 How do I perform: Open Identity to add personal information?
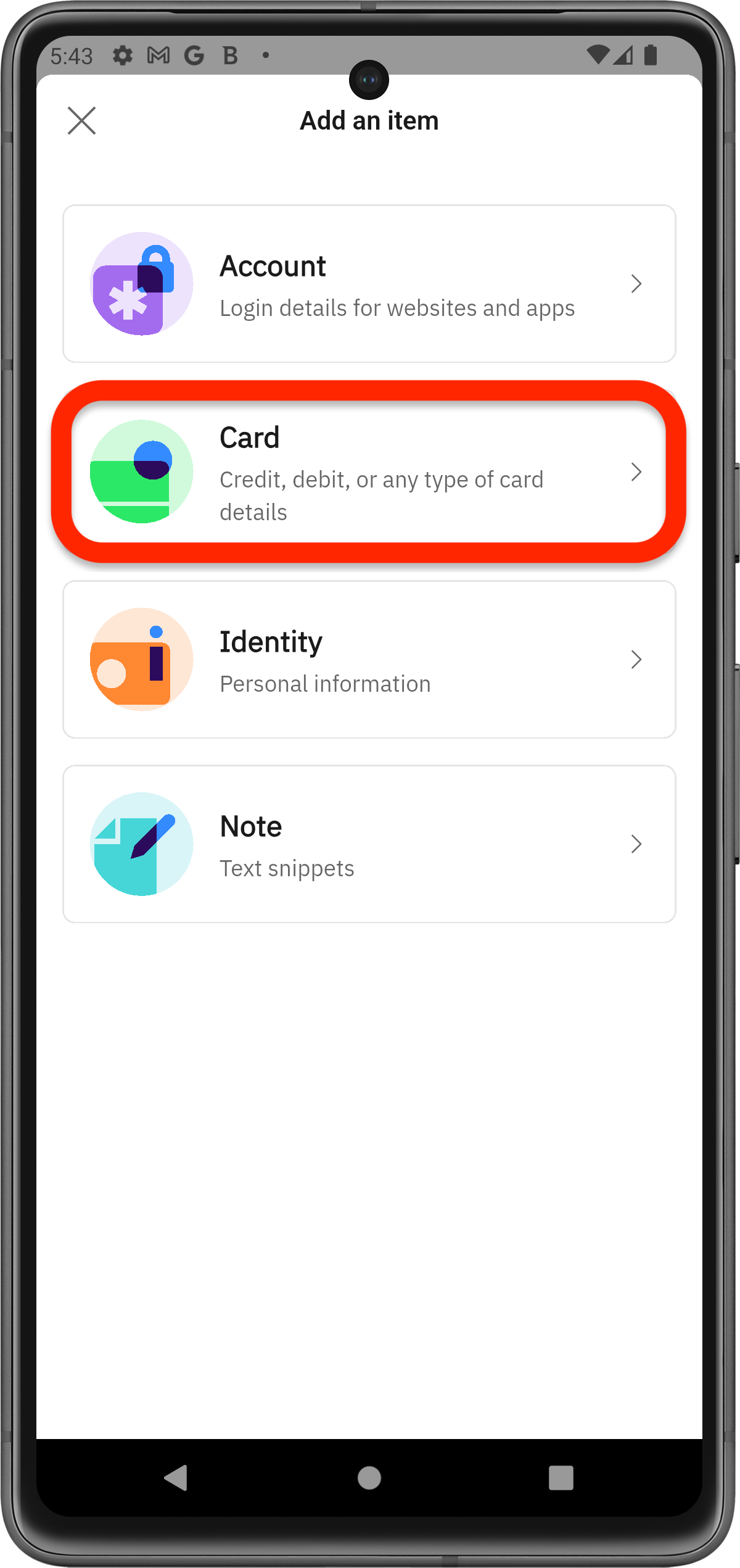[x=369, y=659]
